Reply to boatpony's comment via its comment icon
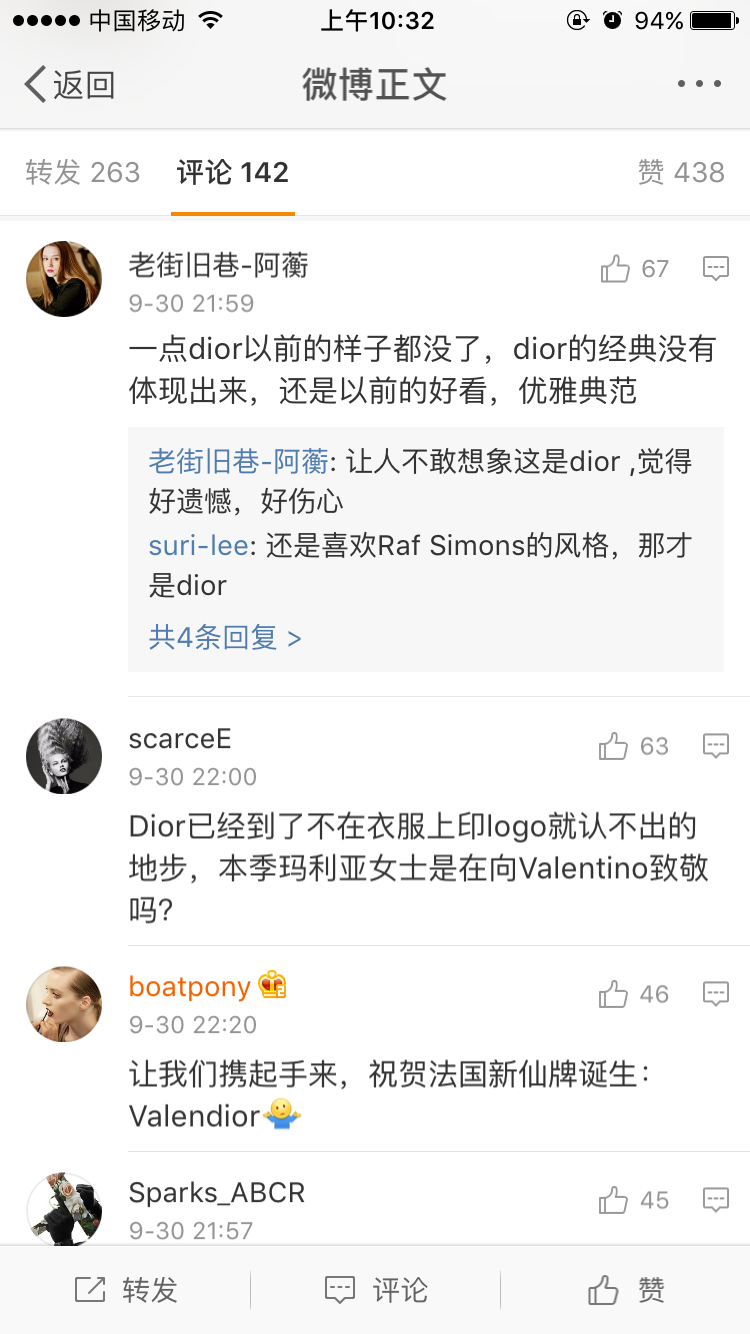750x1334 pixels. pos(715,994)
